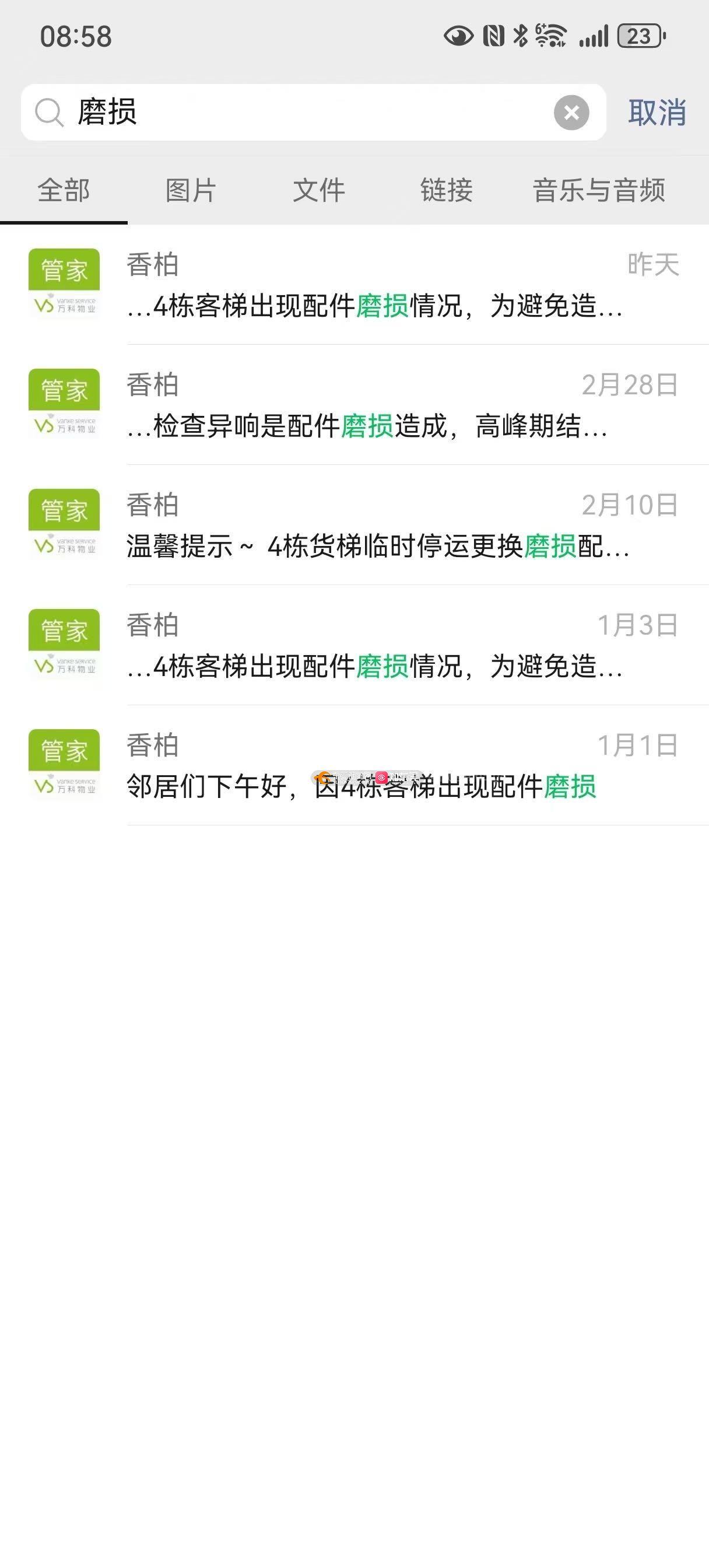The image size is (709, 1568).
Task: Switch to the 全部 tab
Action: click(x=64, y=191)
